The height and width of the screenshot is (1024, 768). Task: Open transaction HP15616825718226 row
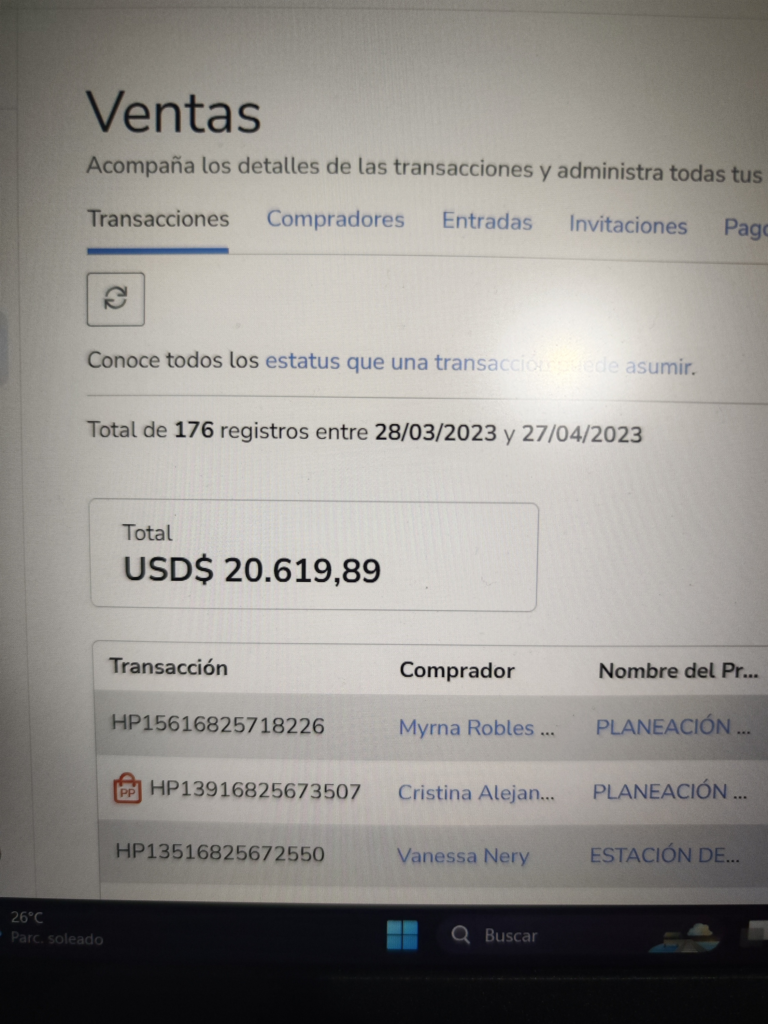click(x=218, y=726)
